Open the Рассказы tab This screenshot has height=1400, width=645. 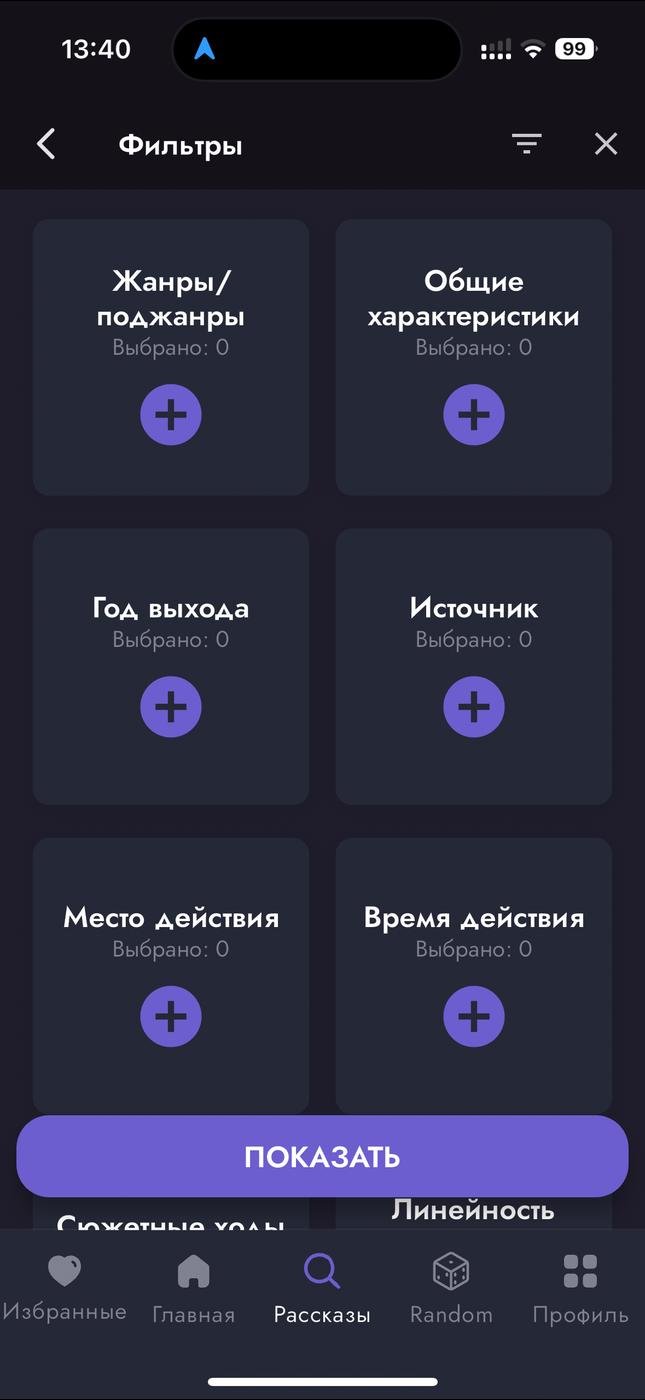(322, 1288)
